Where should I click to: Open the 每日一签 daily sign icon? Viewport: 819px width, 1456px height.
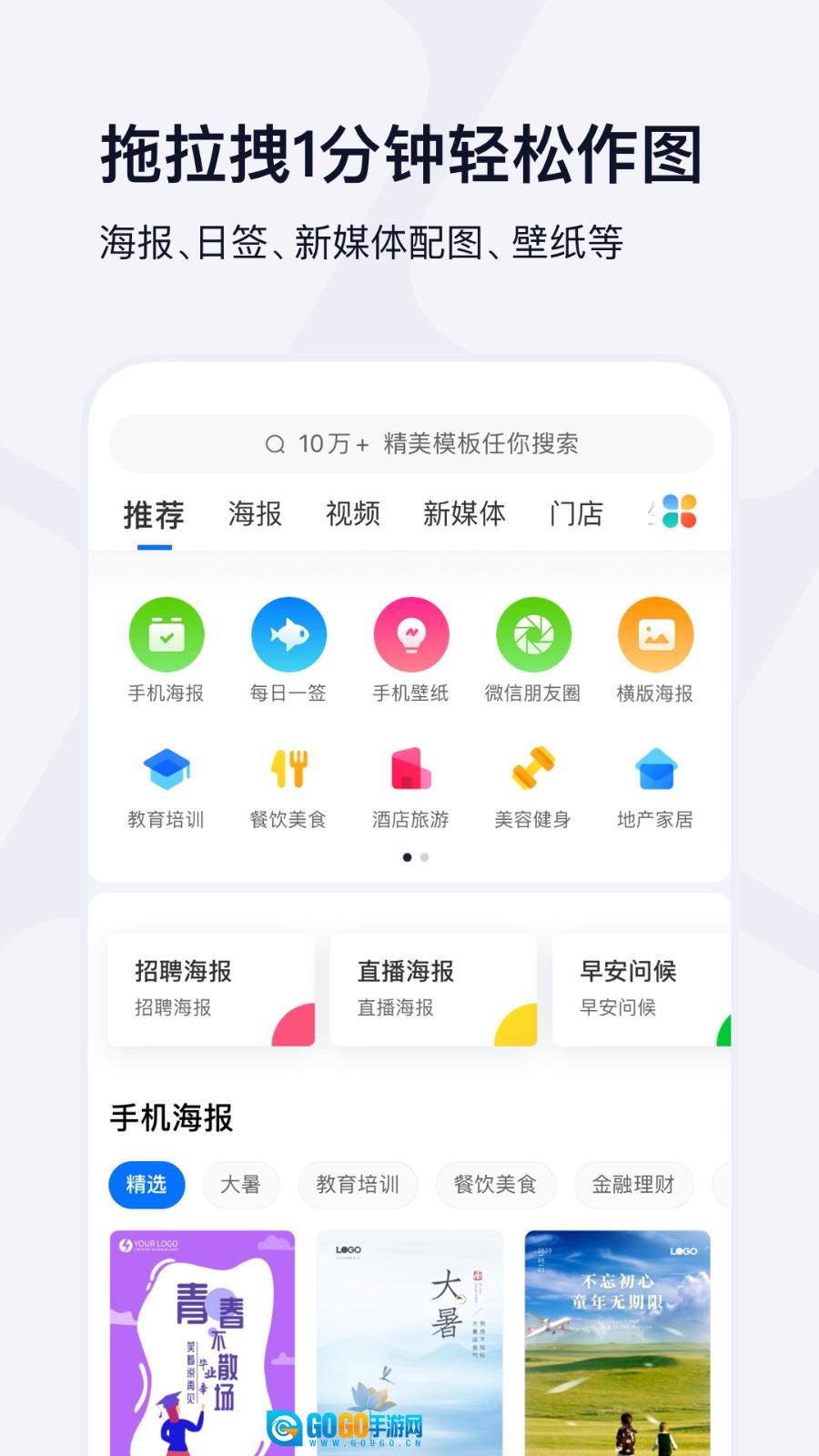(289, 634)
